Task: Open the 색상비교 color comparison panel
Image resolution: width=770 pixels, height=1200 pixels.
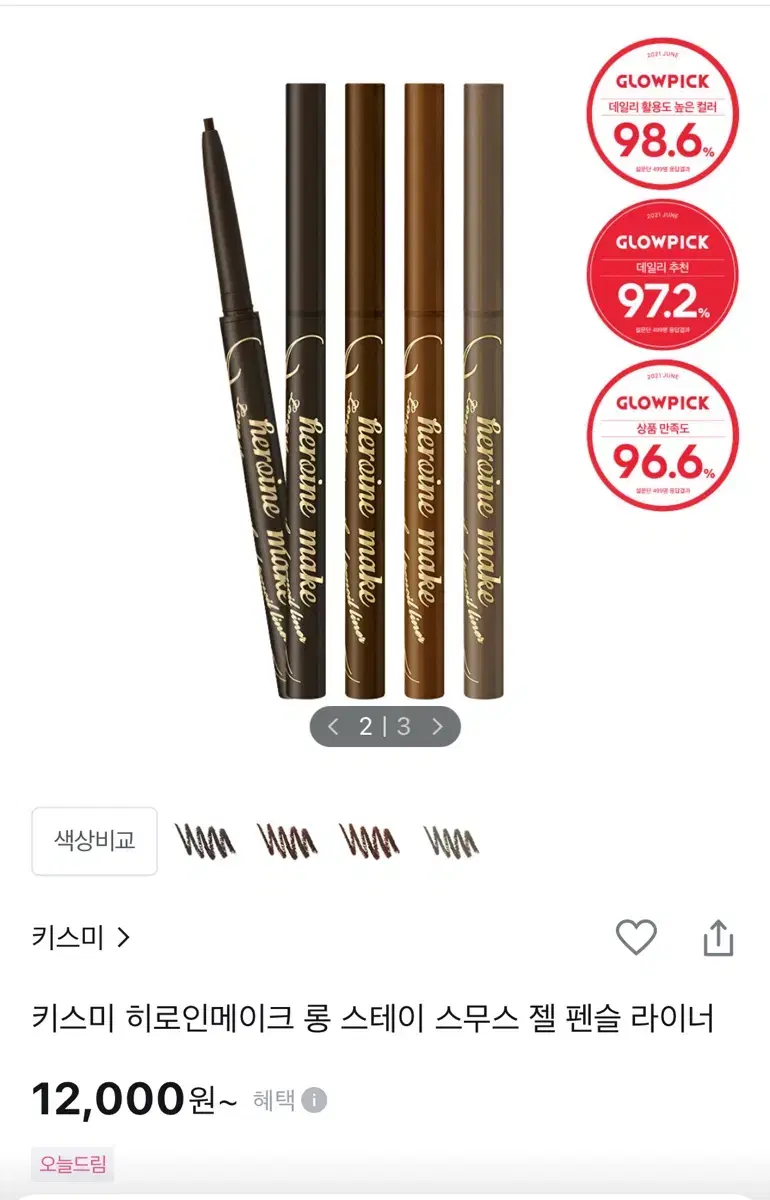Action: (x=94, y=841)
